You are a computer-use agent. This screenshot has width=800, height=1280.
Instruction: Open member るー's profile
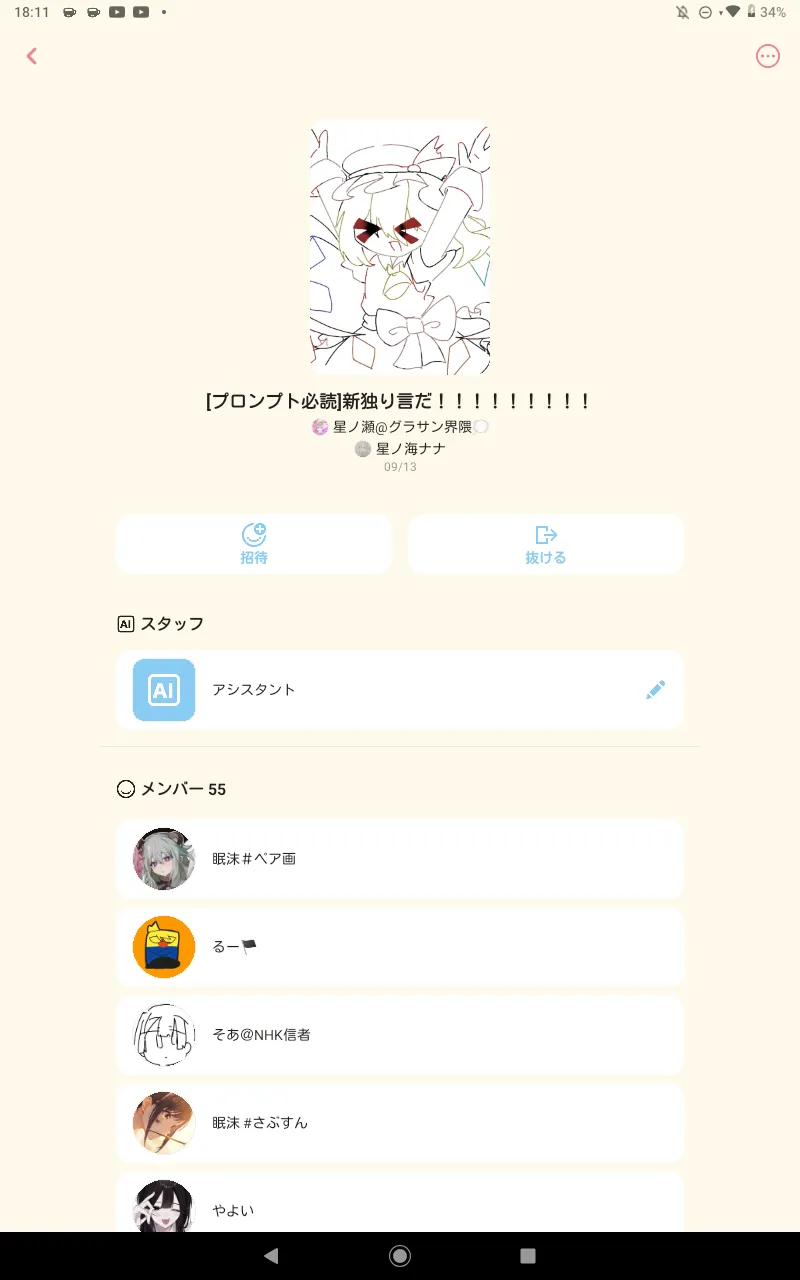point(400,947)
